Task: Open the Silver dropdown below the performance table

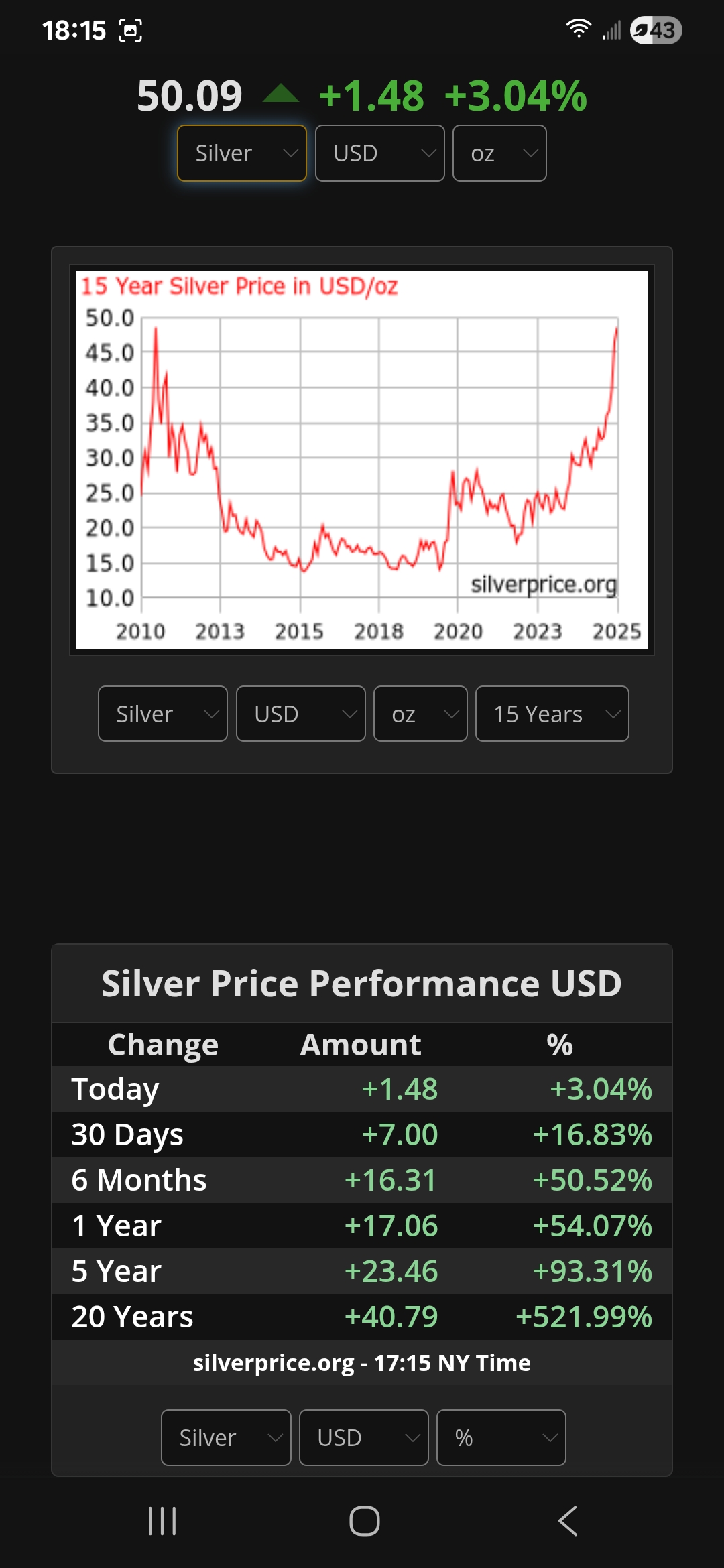Action: [226, 1437]
